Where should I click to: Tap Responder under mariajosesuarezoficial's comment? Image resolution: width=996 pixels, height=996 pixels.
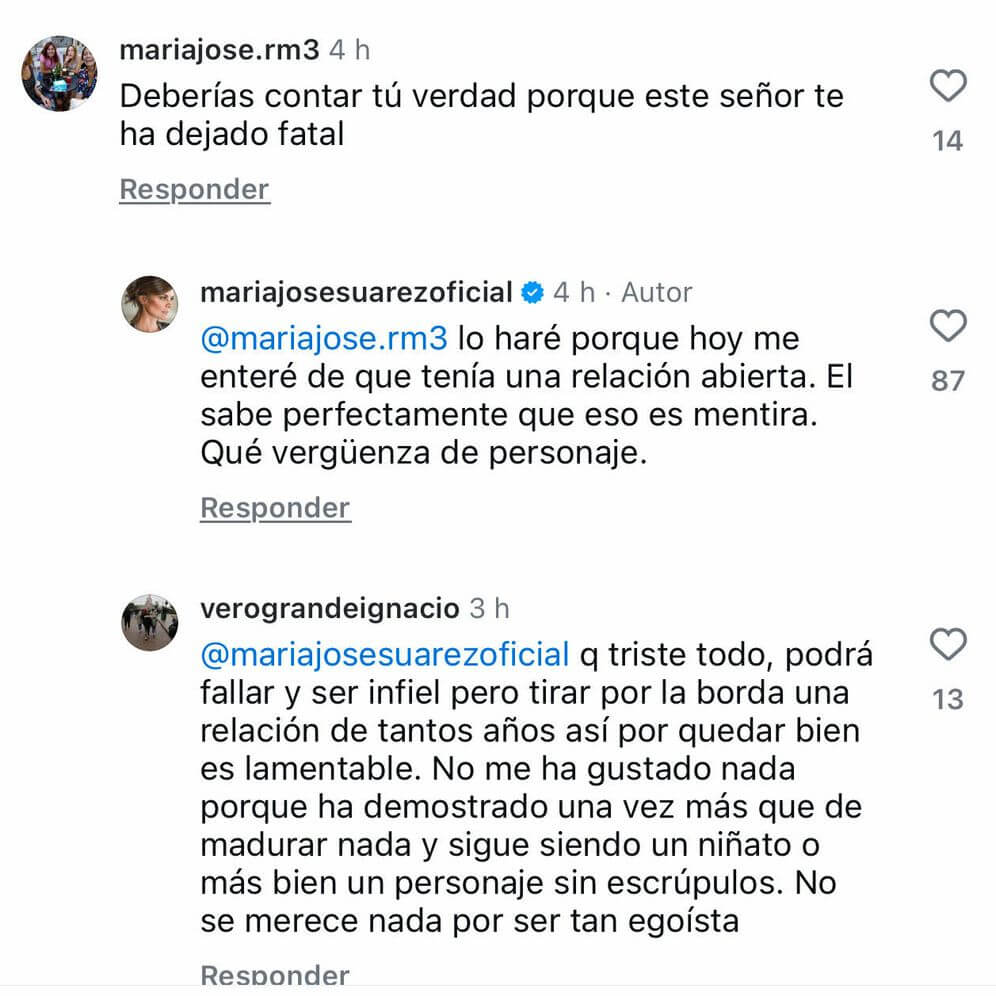(x=275, y=508)
